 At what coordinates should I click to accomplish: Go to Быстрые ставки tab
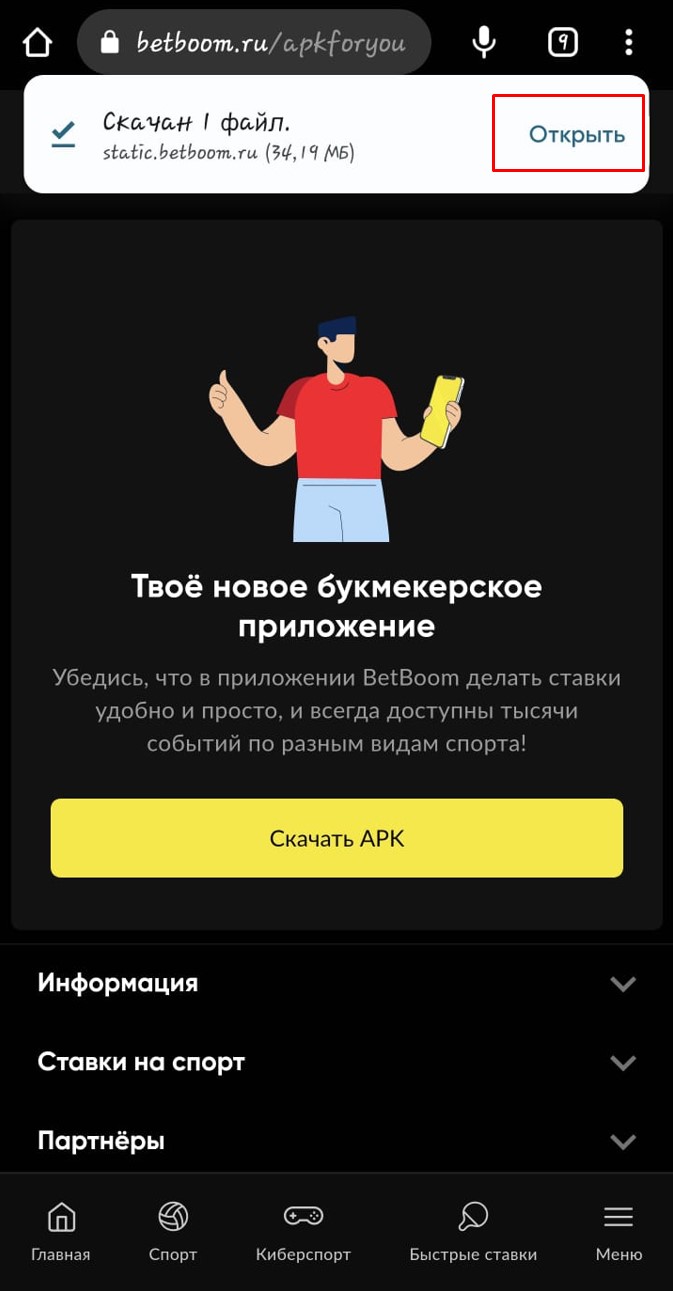473,1232
